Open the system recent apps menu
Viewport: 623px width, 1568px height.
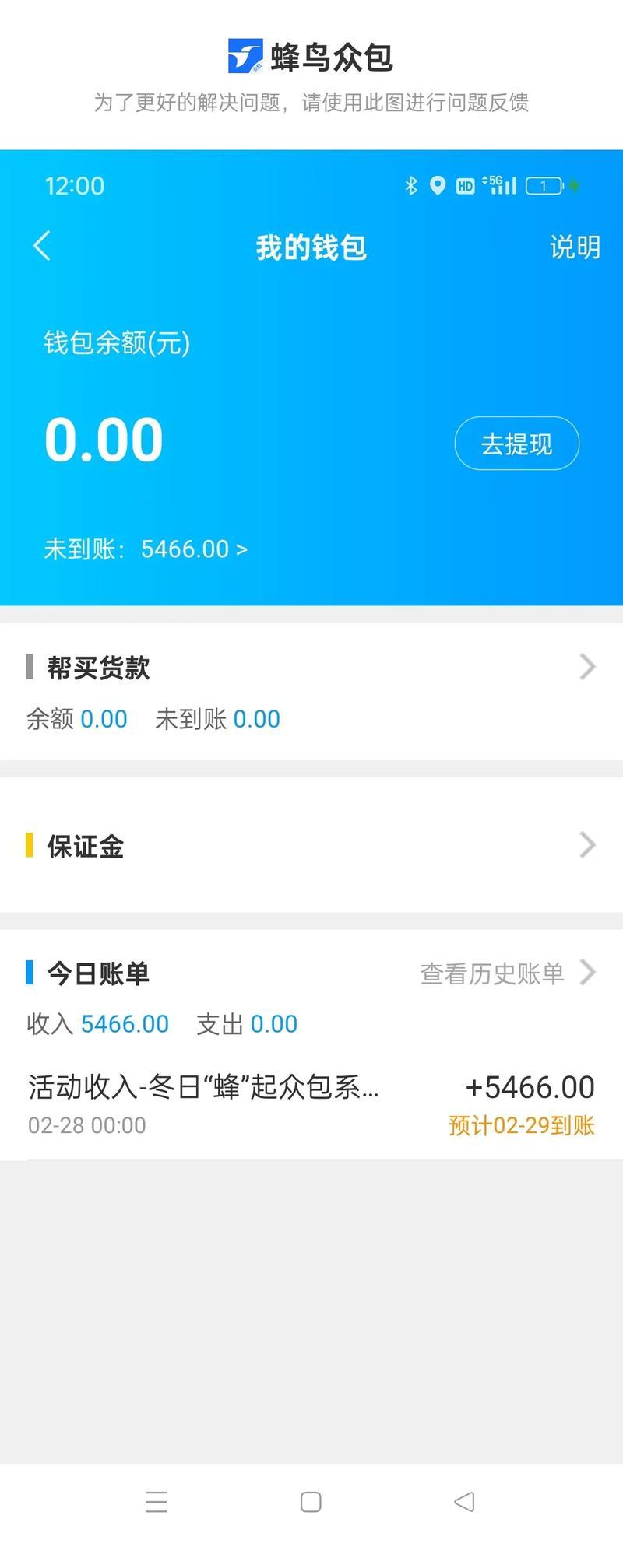click(x=157, y=1501)
